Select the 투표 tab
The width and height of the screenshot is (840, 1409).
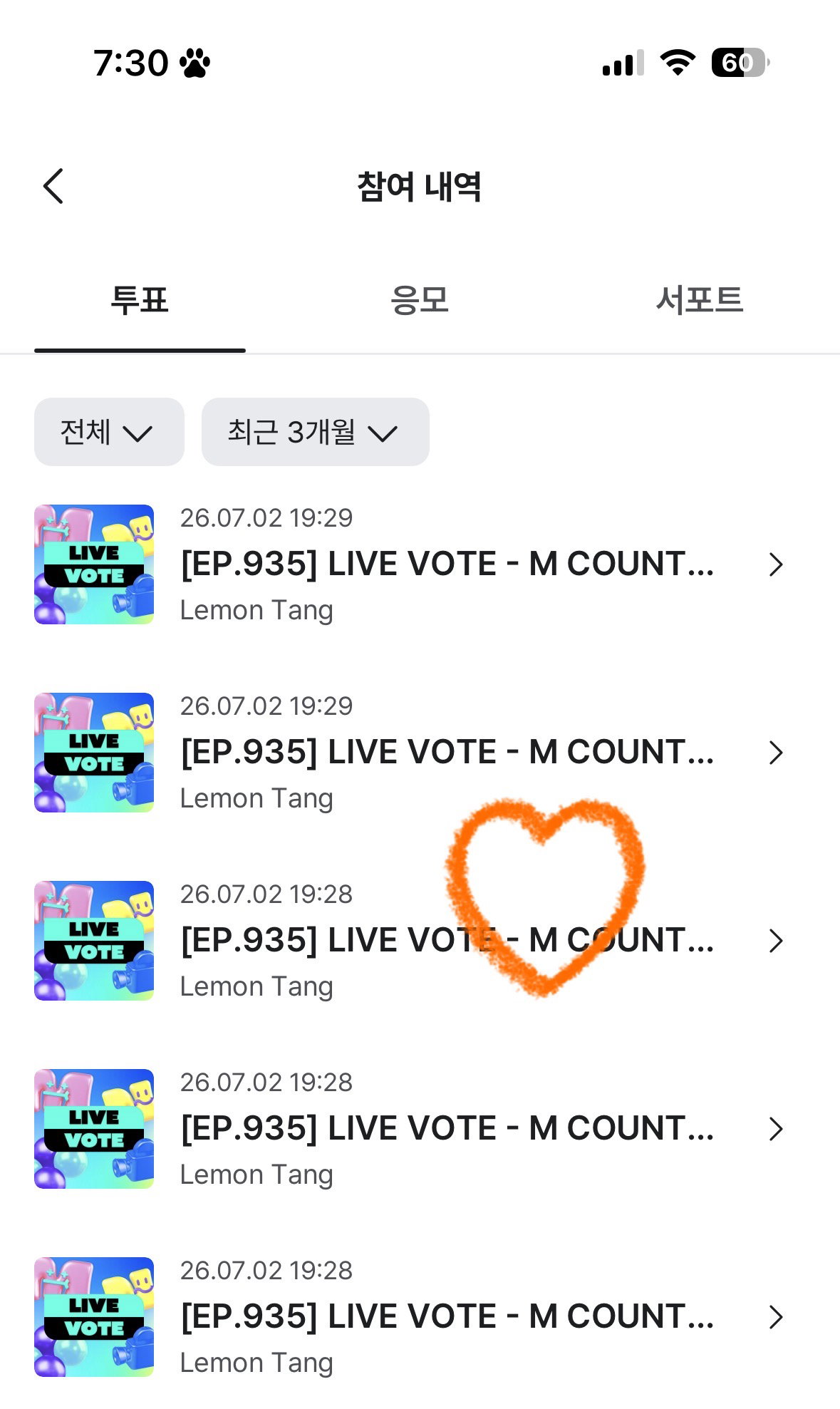coord(140,300)
